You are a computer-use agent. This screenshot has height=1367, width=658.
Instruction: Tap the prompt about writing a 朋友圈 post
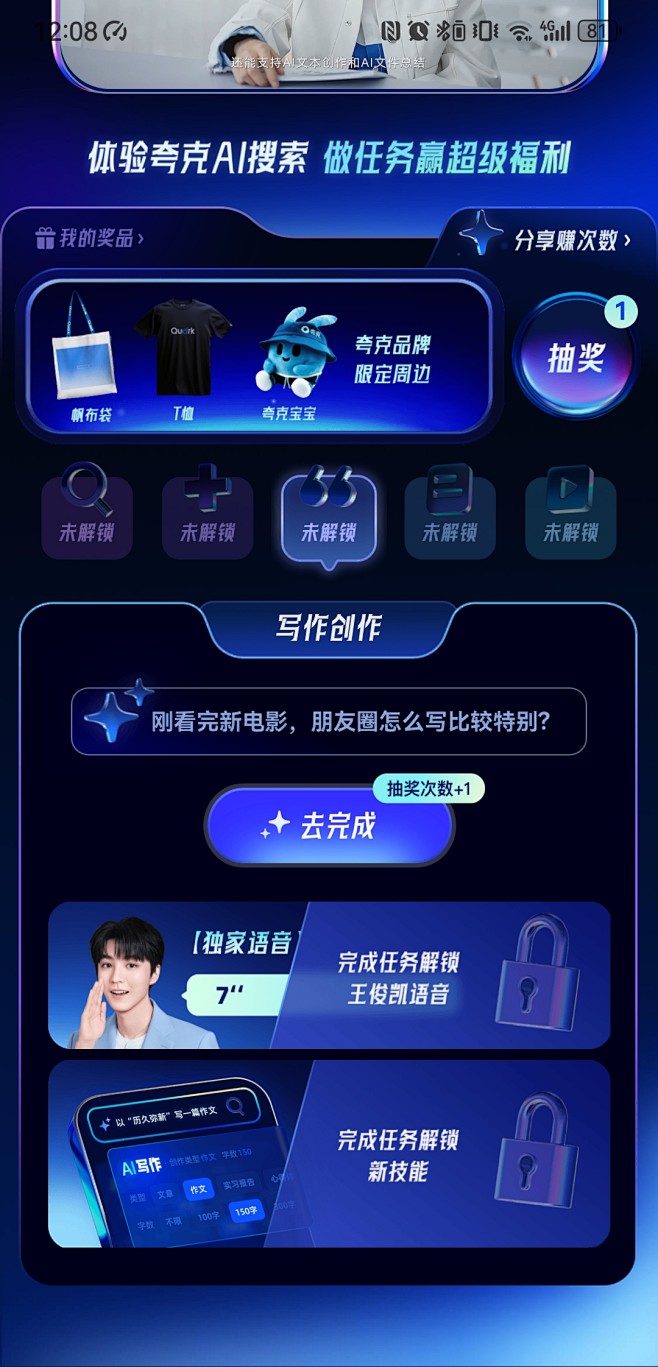[x=329, y=721]
